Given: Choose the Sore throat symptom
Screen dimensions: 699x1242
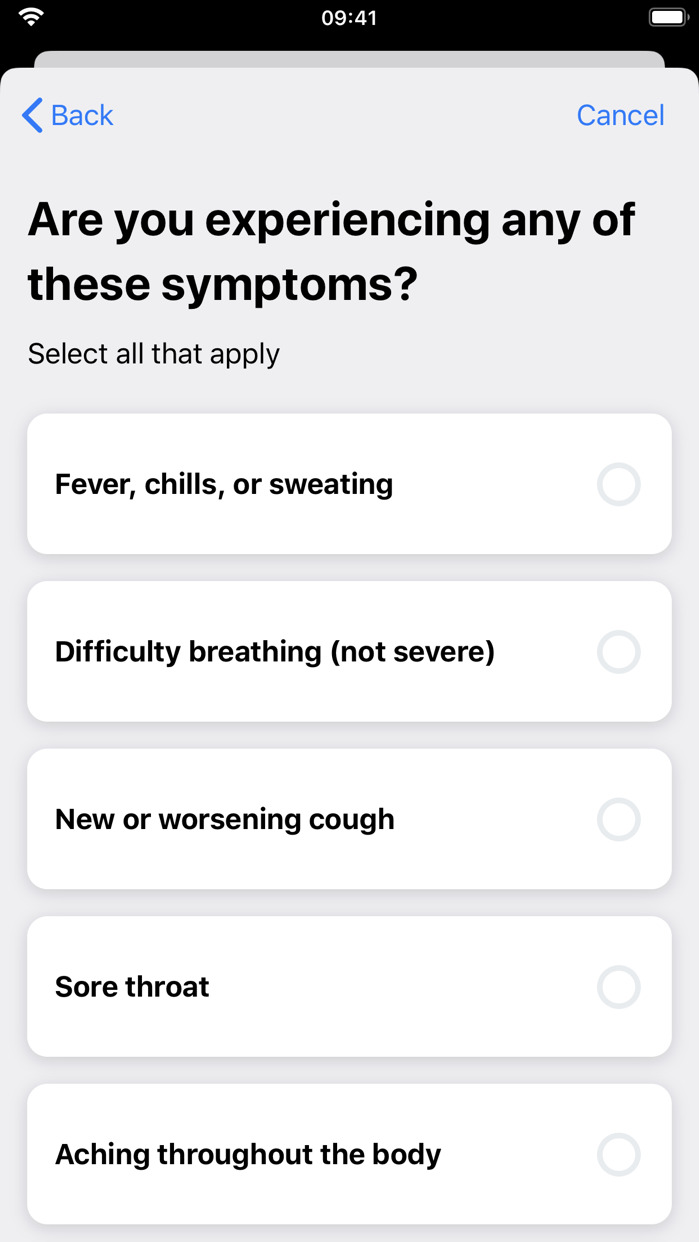Looking at the screenshot, I should pos(618,987).
